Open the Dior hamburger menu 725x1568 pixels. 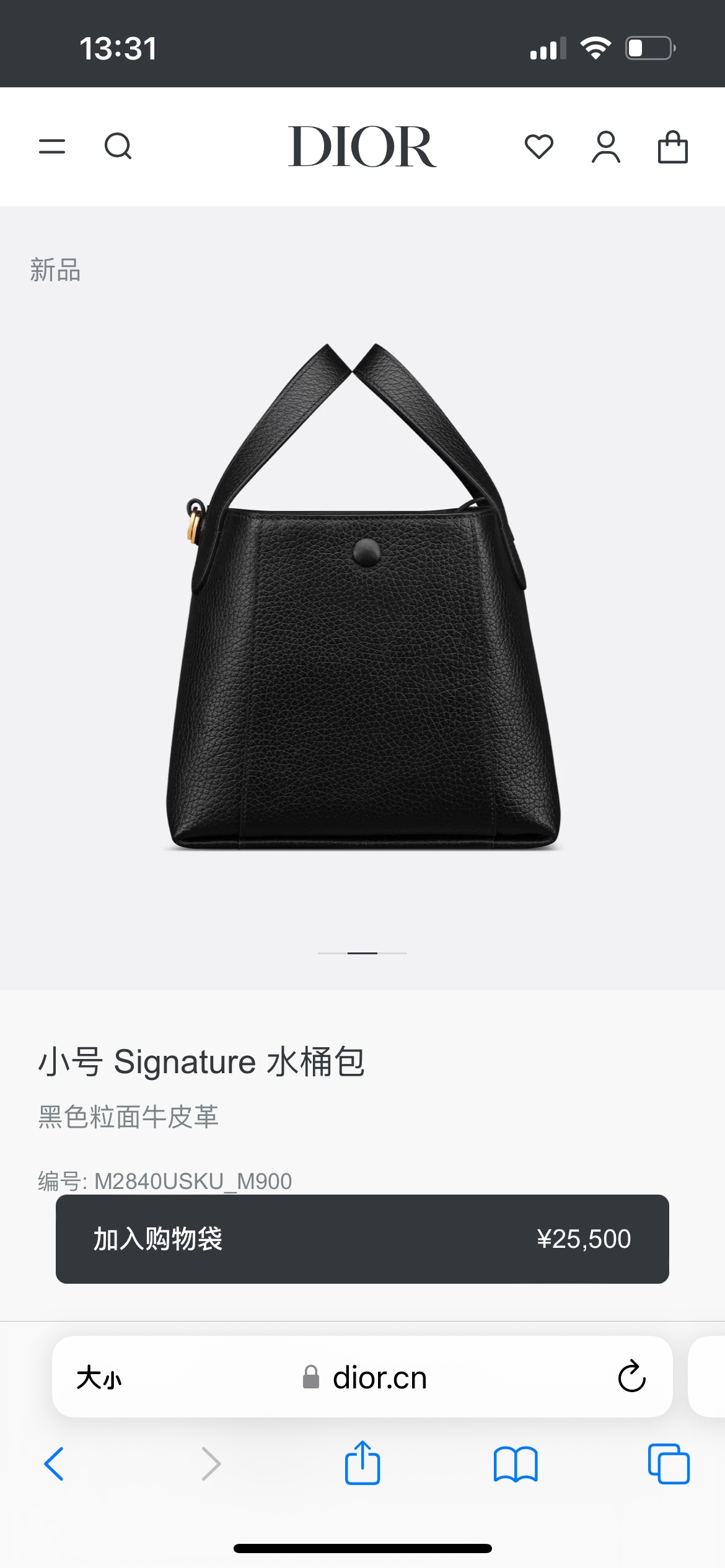[52, 147]
